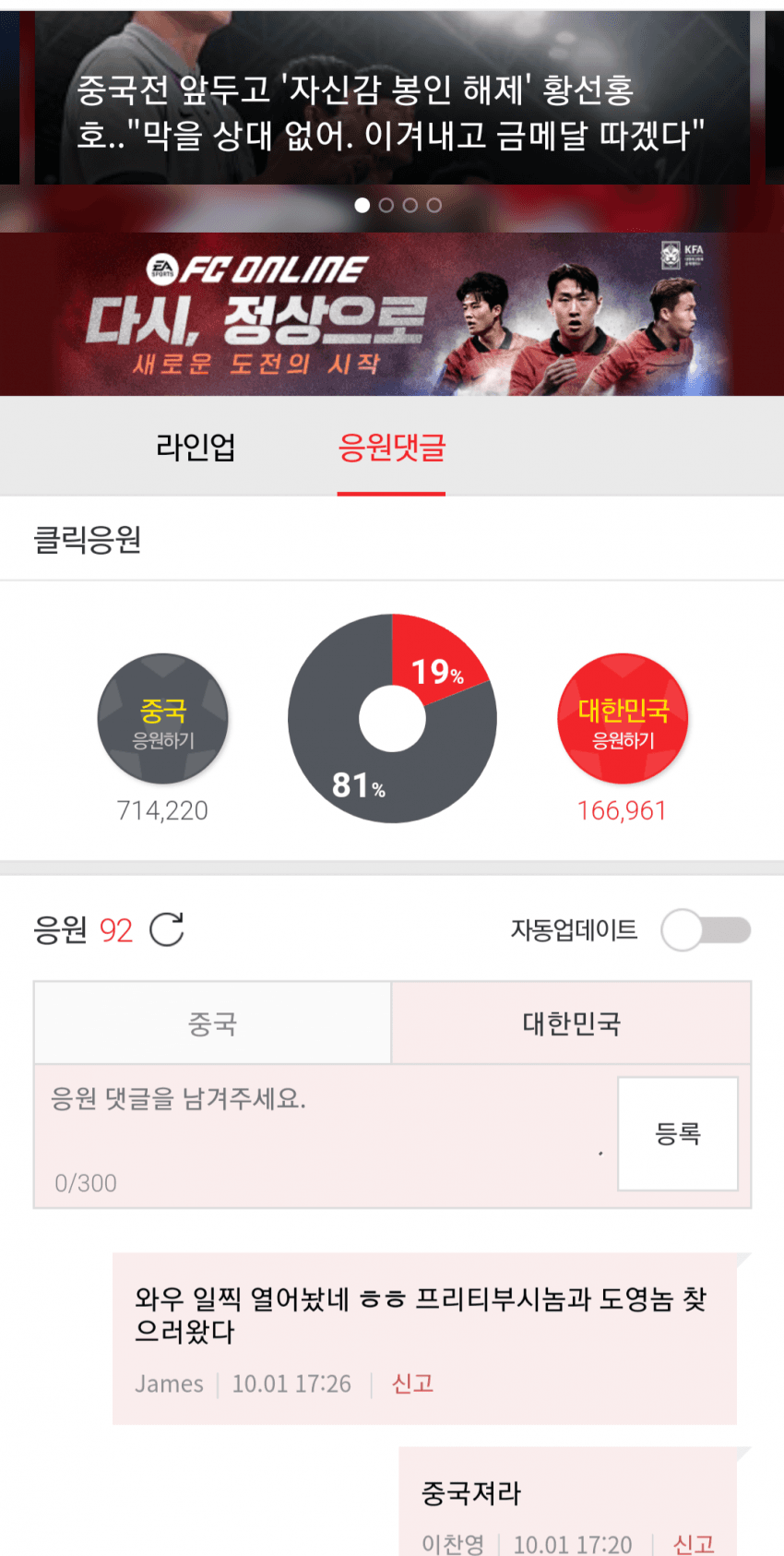Image resolution: width=784 pixels, height=1556 pixels.
Task: Enable the 자동업데이트 switch
Action: coord(706,929)
